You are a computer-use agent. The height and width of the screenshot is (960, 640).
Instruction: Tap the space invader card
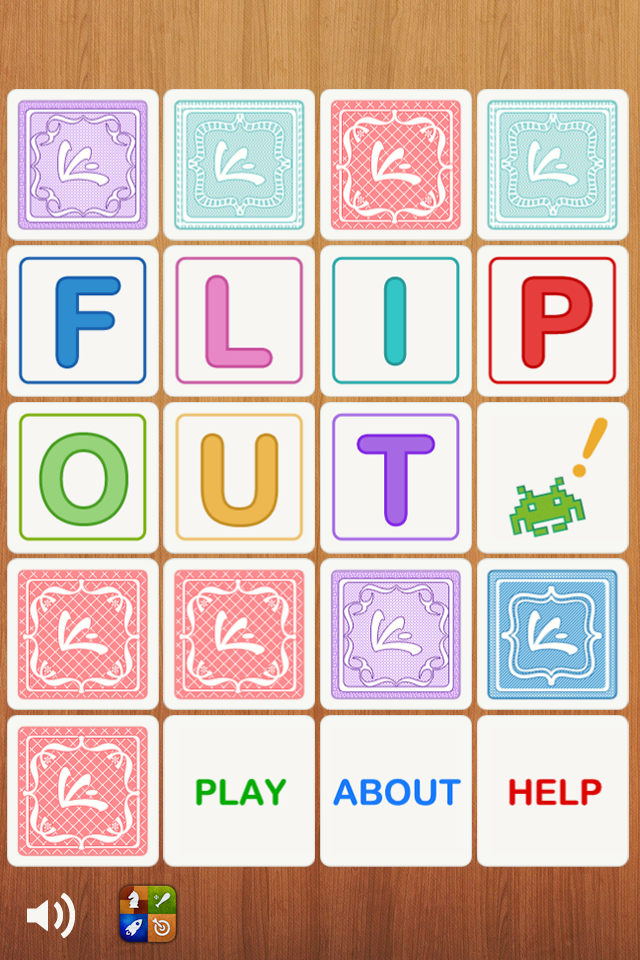(553, 478)
